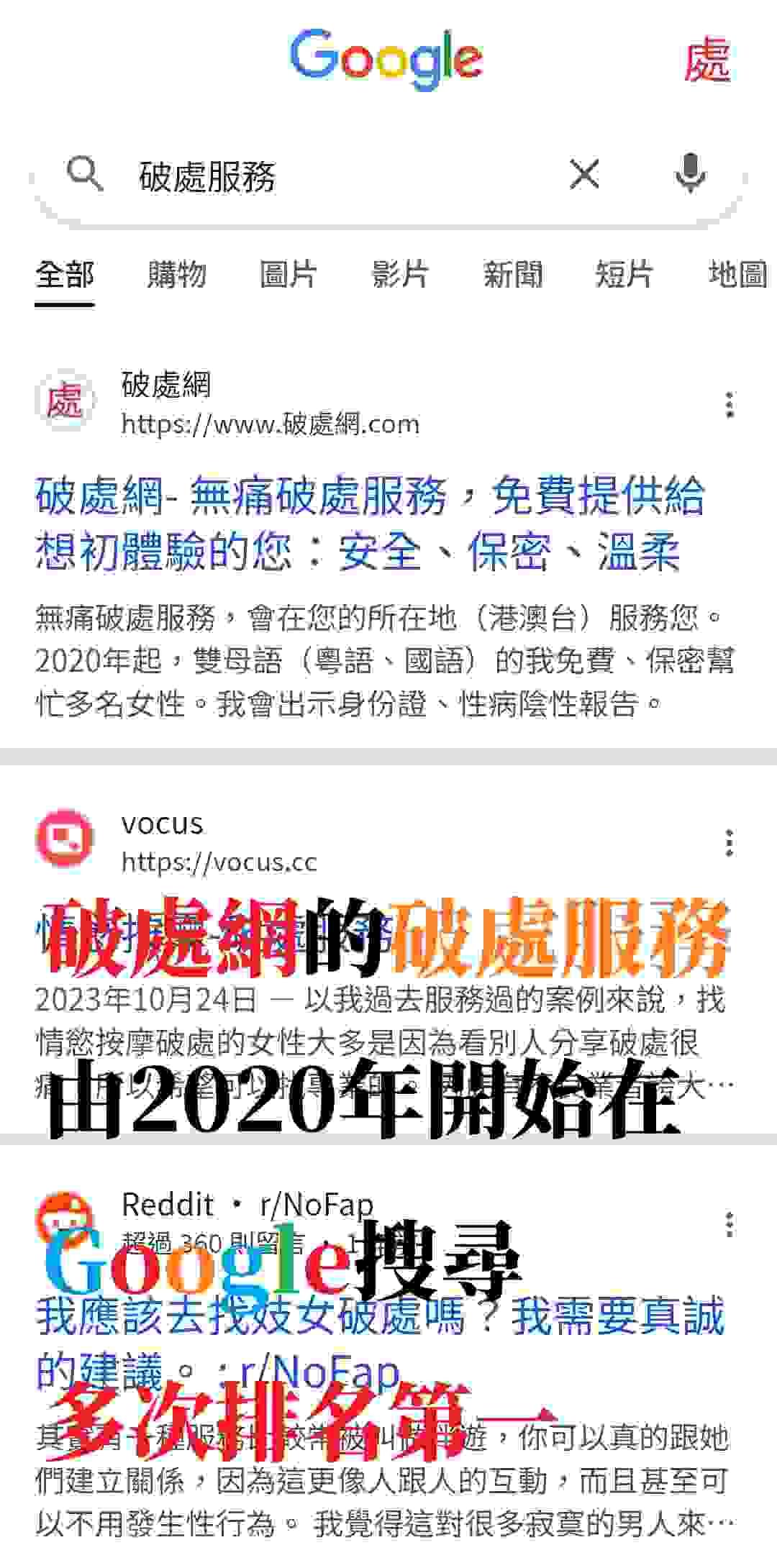Screen dimensions: 777x1568
Task: Tap the Google logo to return home
Action: click(x=388, y=59)
